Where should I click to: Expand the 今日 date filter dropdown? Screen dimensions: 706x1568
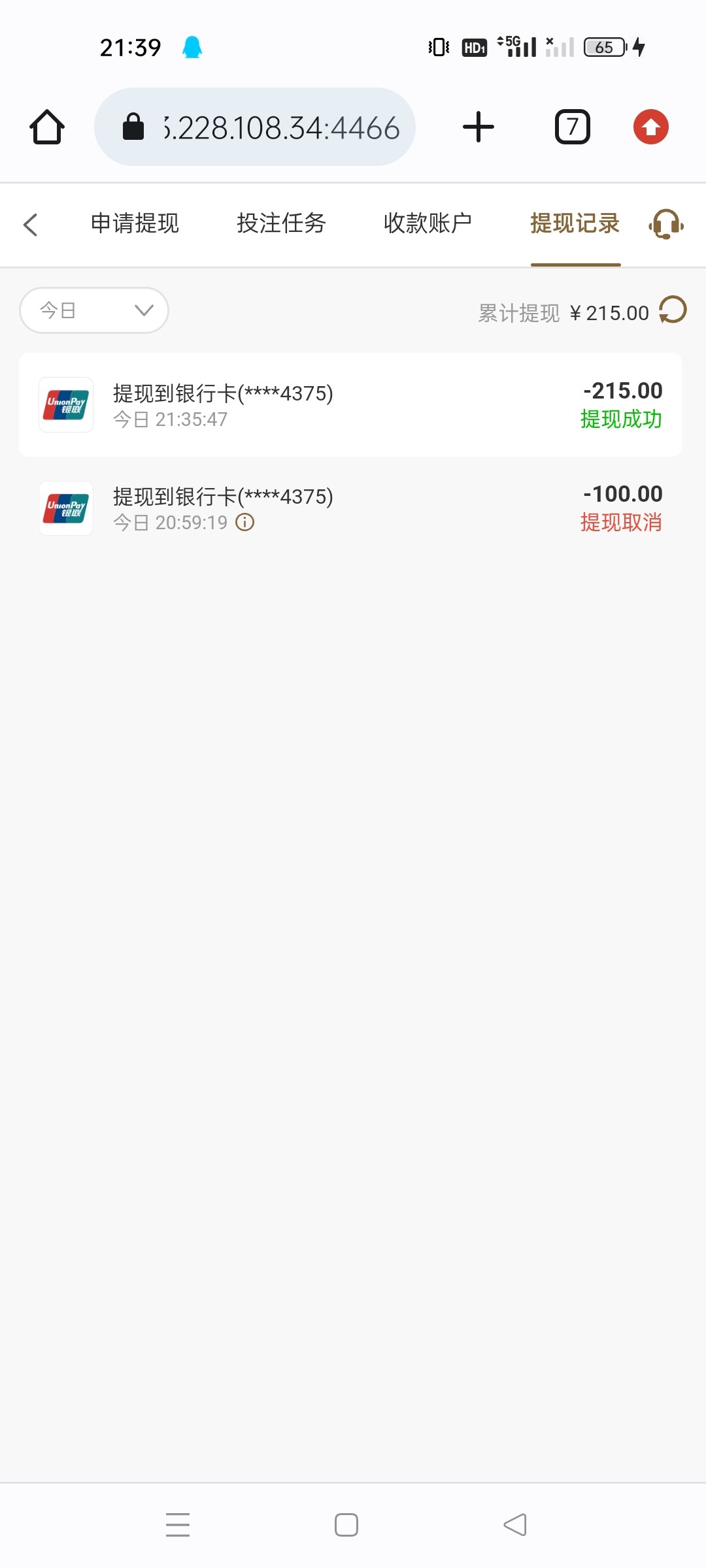pyautogui.click(x=94, y=310)
